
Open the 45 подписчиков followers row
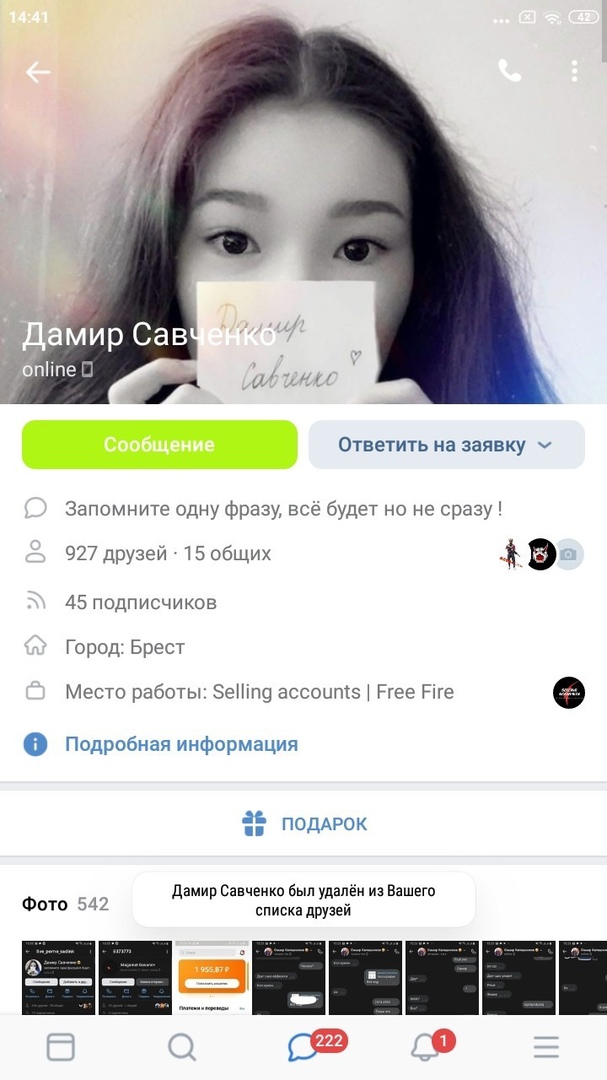[140, 602]
